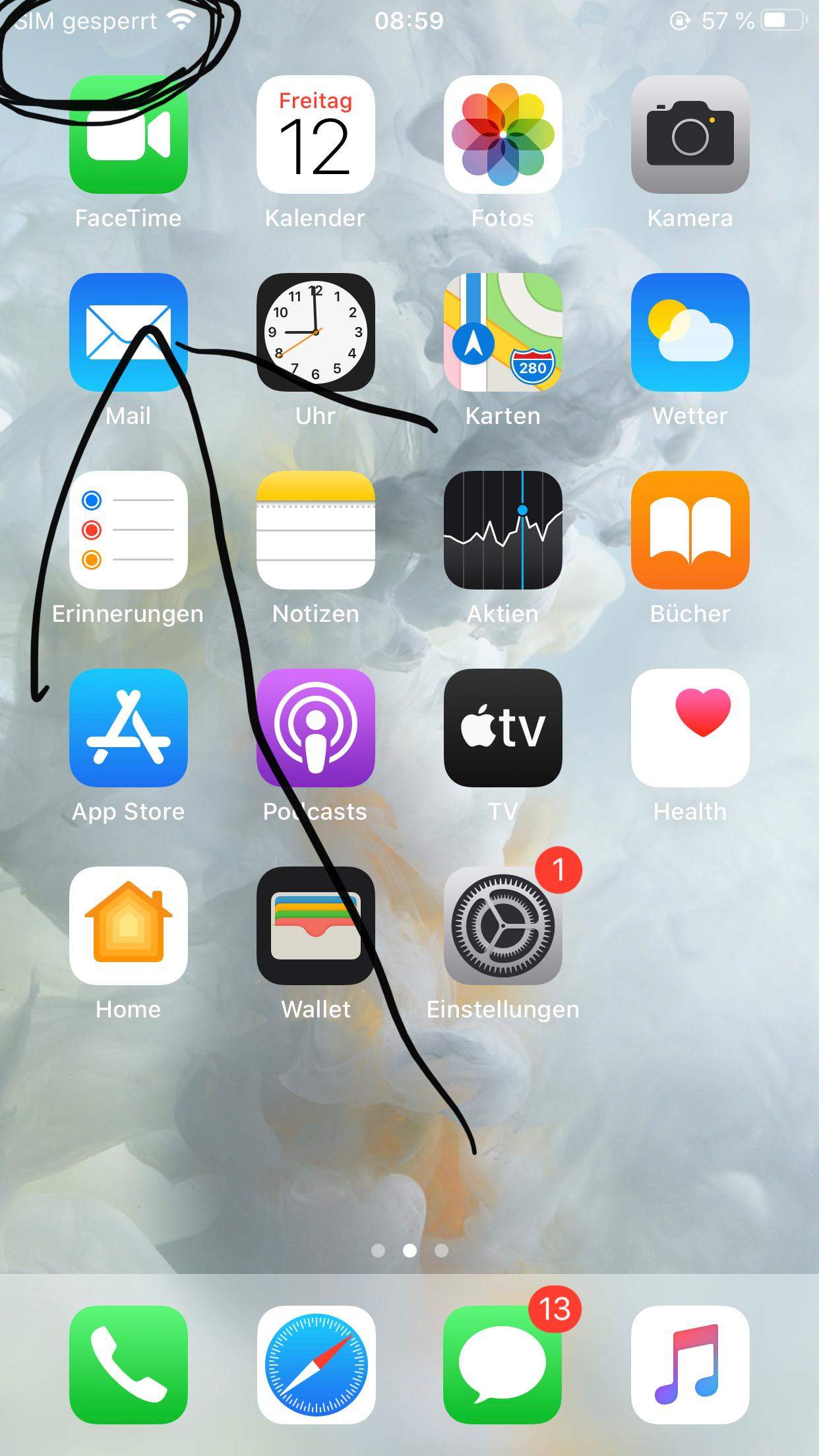819x1456 pixels.
Task: Open the Wallet app
Action: tap(315, 926)
